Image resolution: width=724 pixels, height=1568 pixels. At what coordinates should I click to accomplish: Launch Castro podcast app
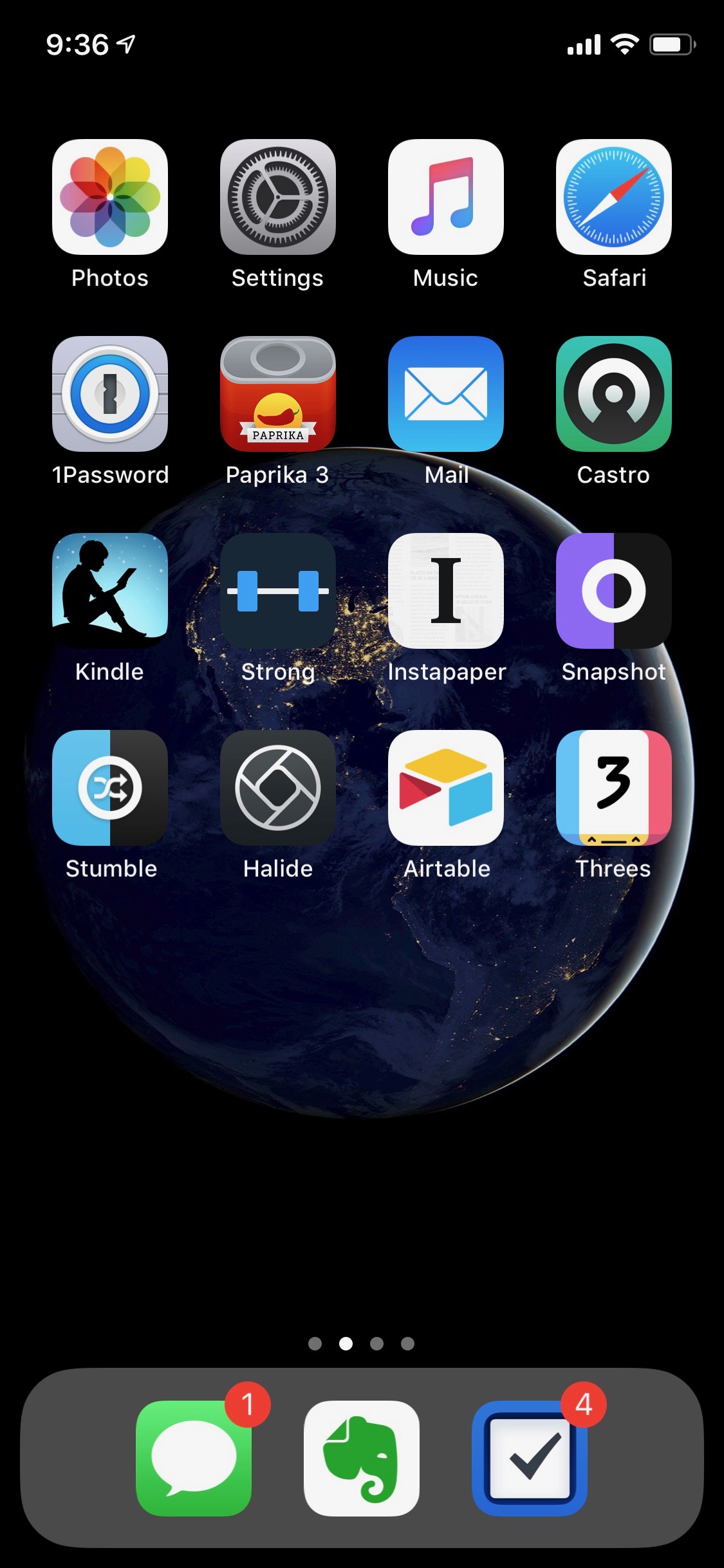tap(614, 394)
